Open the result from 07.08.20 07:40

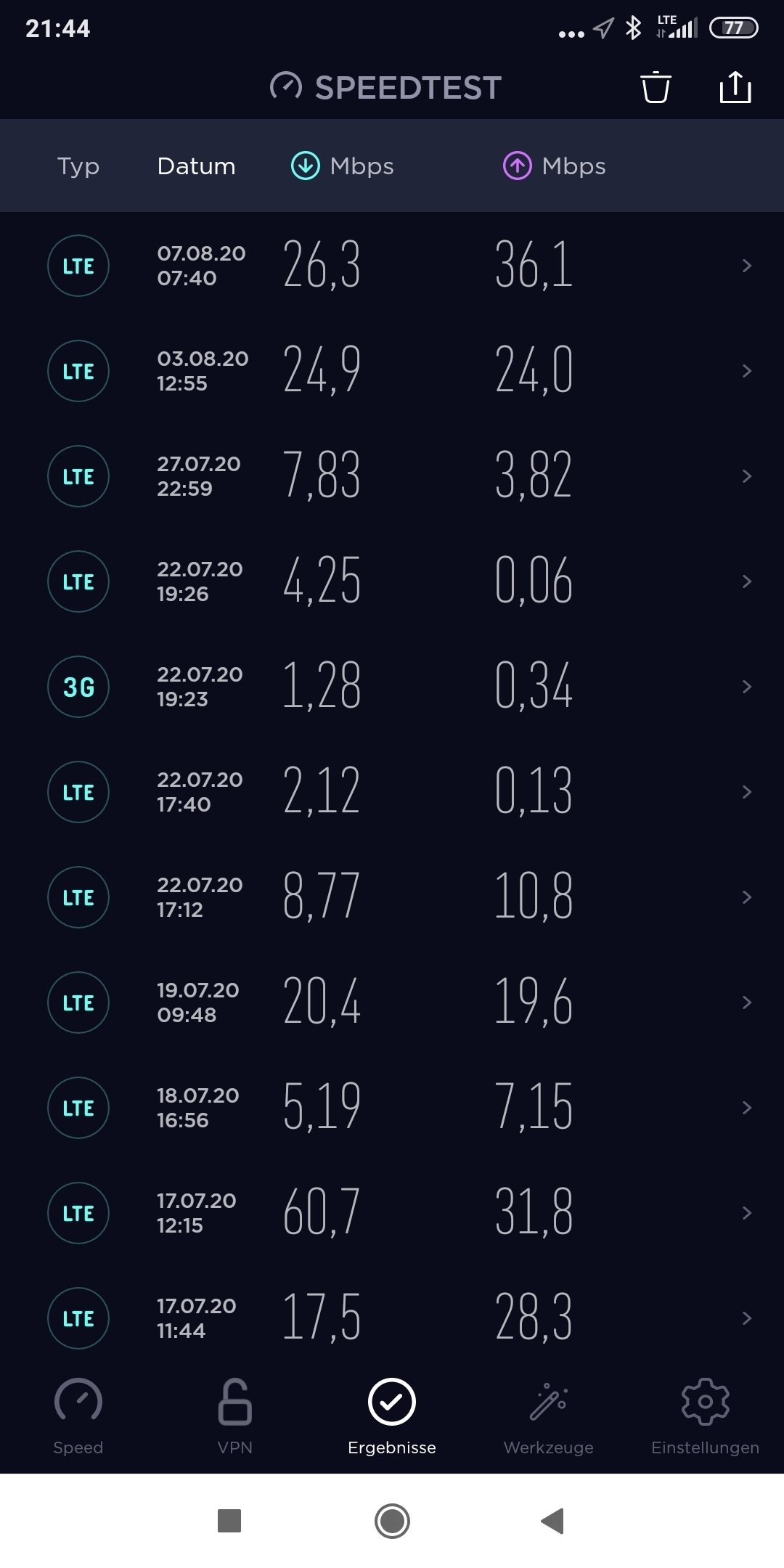(392, 266)
